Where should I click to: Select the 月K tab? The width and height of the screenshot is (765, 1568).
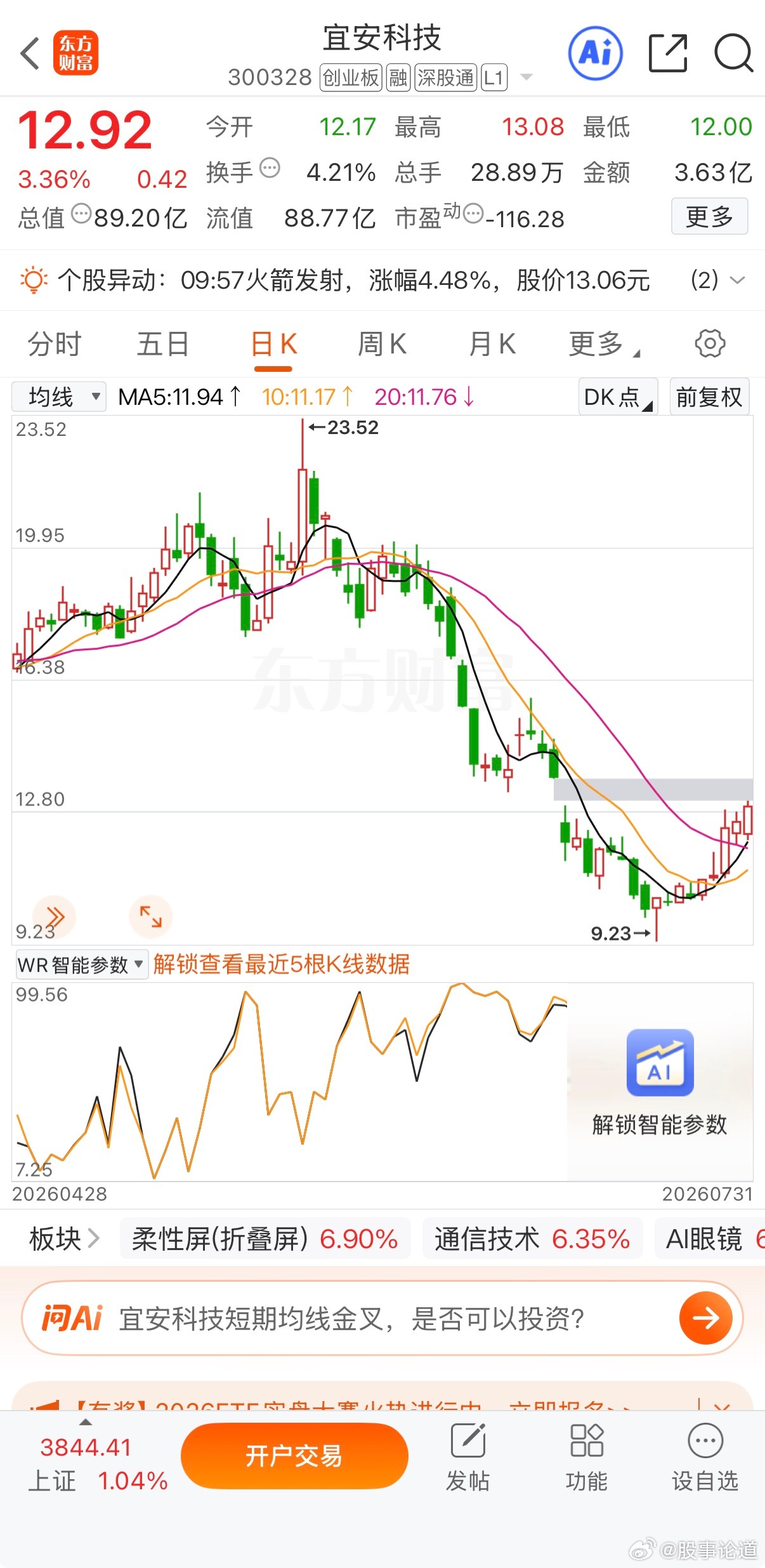tap(492, 345)
